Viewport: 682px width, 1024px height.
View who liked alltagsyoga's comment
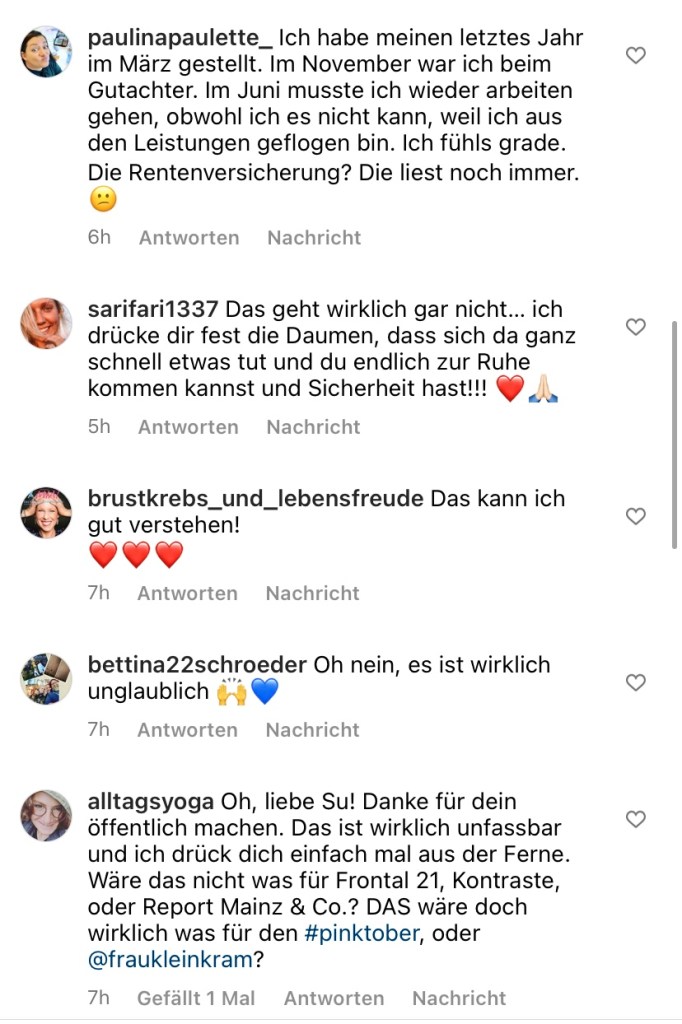click(196, 998)
